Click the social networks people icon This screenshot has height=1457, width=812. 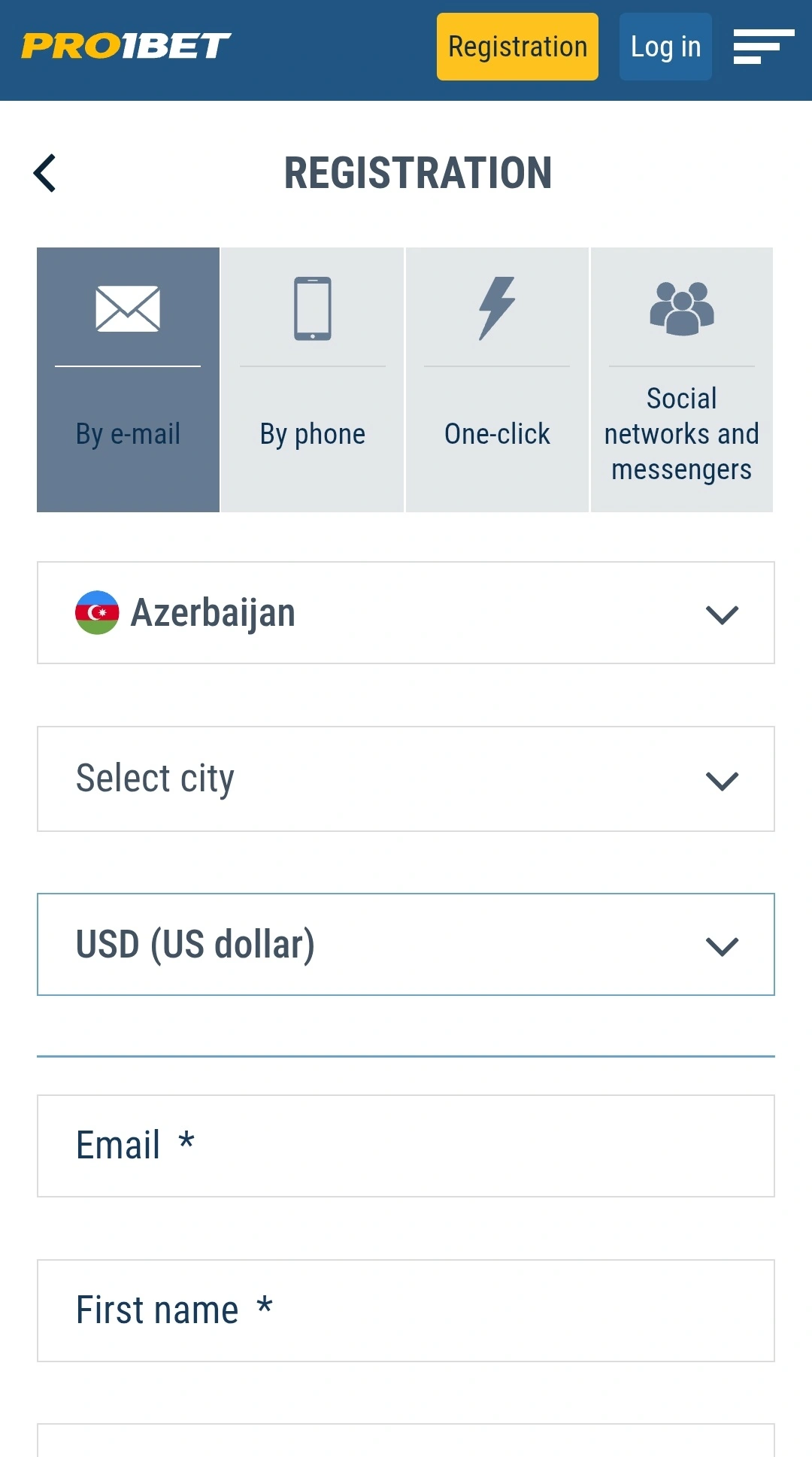(681, 307)
